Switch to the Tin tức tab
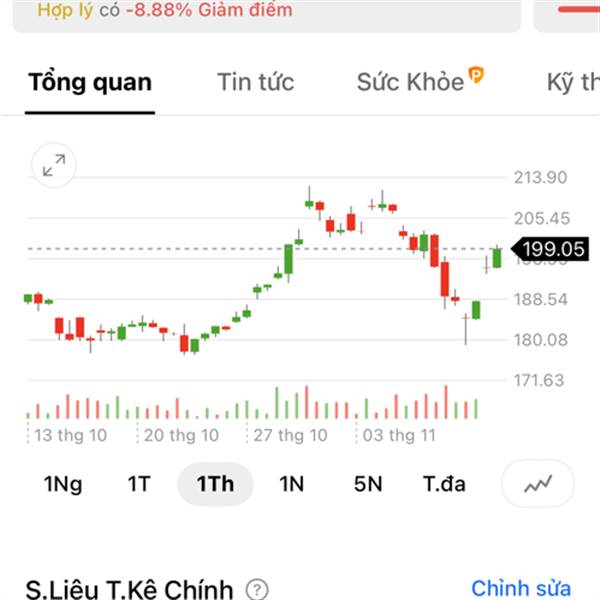Image resolution: width=600 pixels, height=600 pixels. click(x=256, y=82)
